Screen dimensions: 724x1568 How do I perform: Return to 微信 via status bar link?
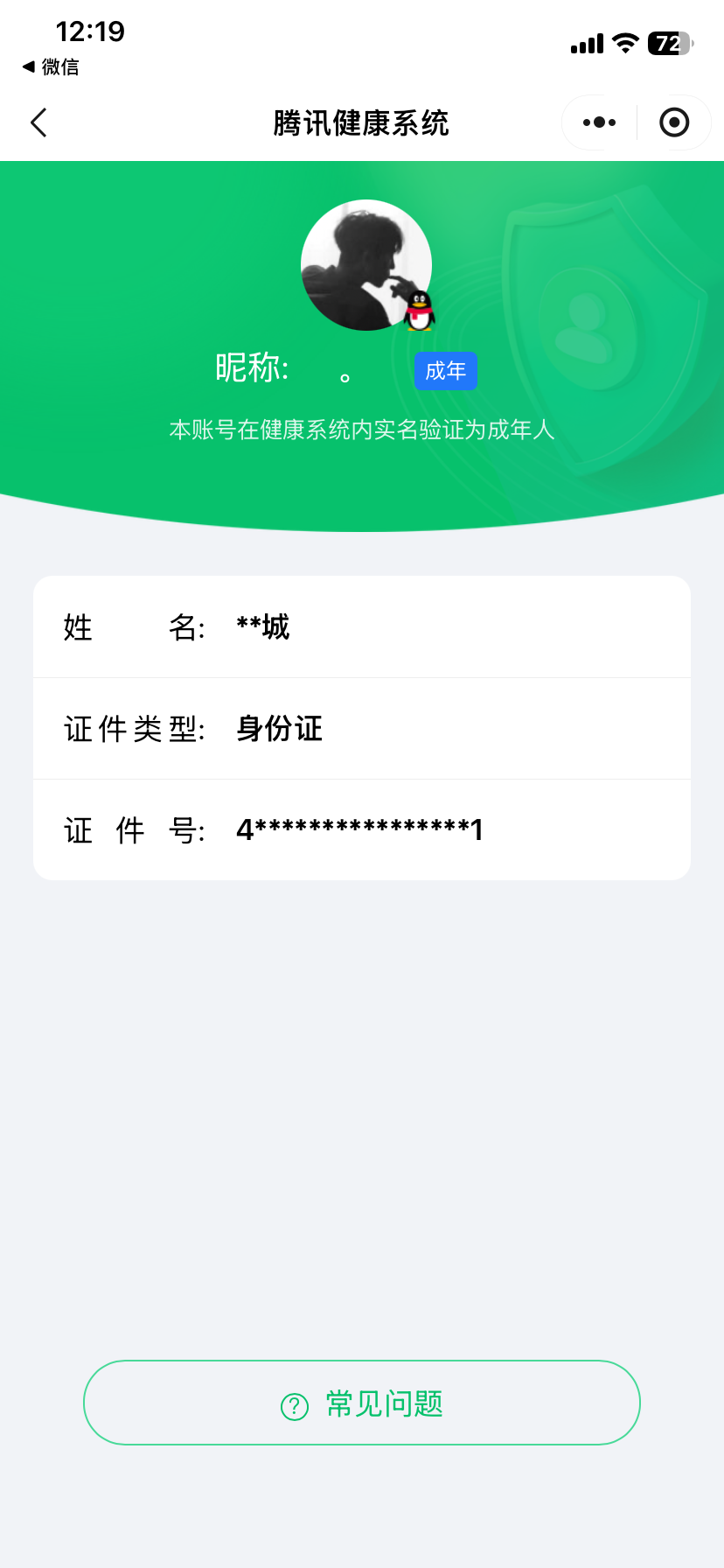coord(51,66)
